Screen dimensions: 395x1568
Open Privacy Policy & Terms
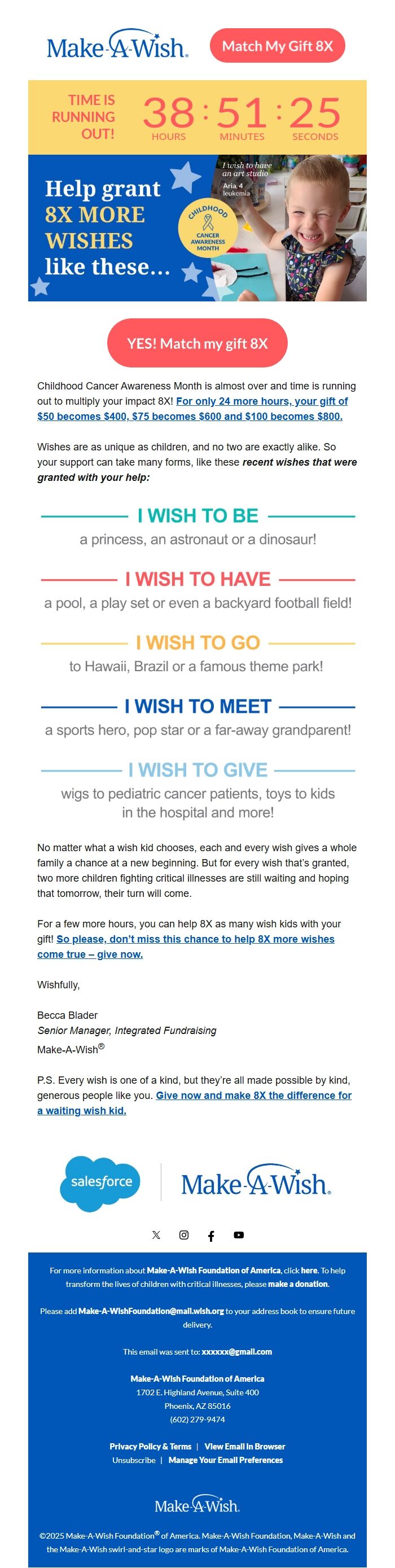click(x=150, y=1447)
